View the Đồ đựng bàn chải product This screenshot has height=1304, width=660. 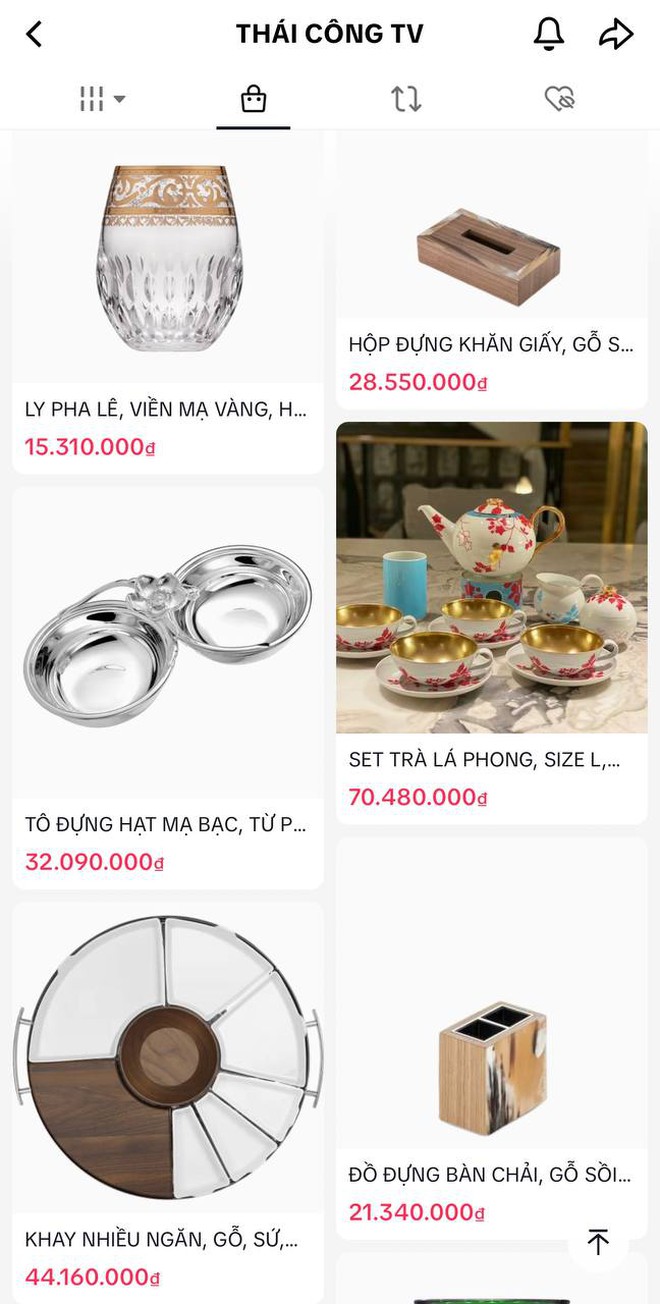[x=491, y=1050]
